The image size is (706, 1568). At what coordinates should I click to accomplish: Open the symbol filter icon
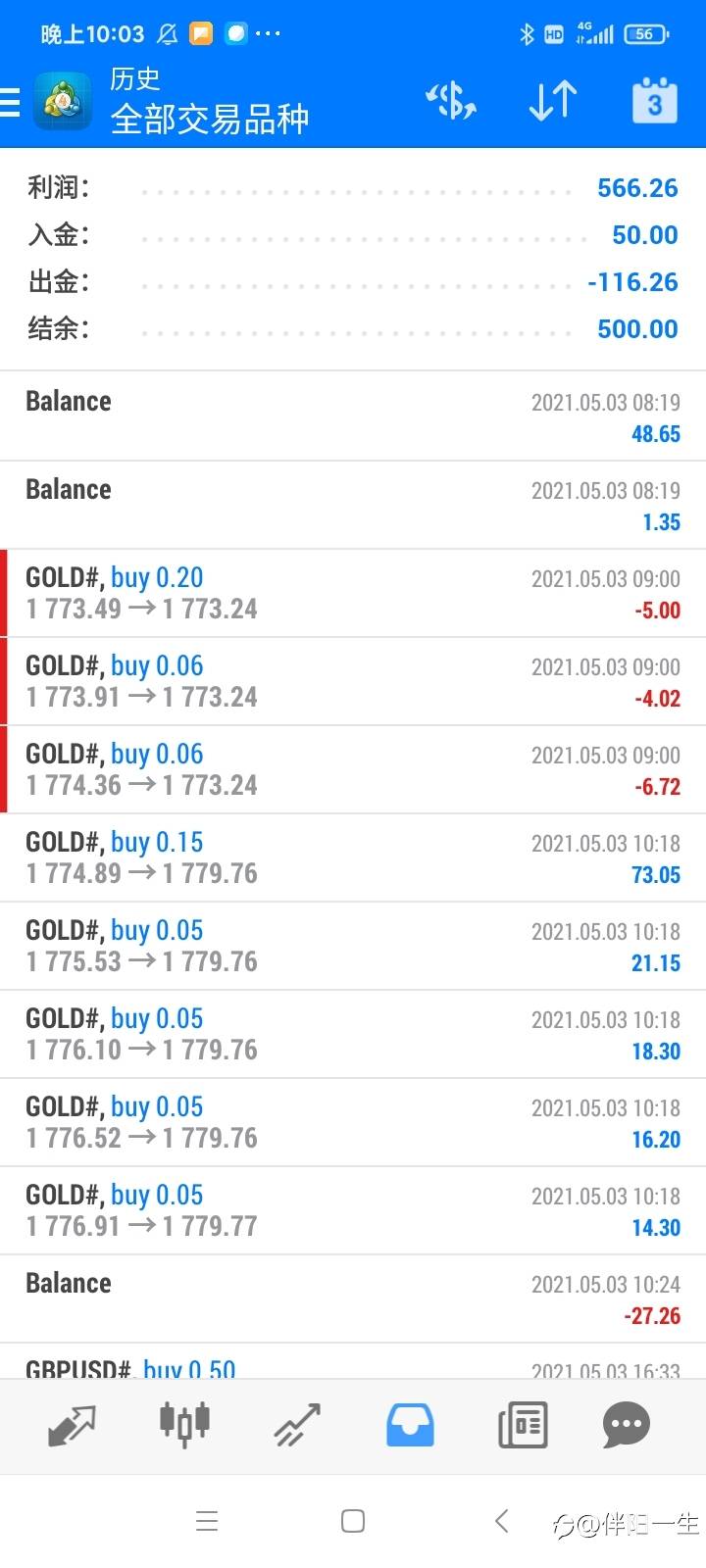tap(451, 101)
